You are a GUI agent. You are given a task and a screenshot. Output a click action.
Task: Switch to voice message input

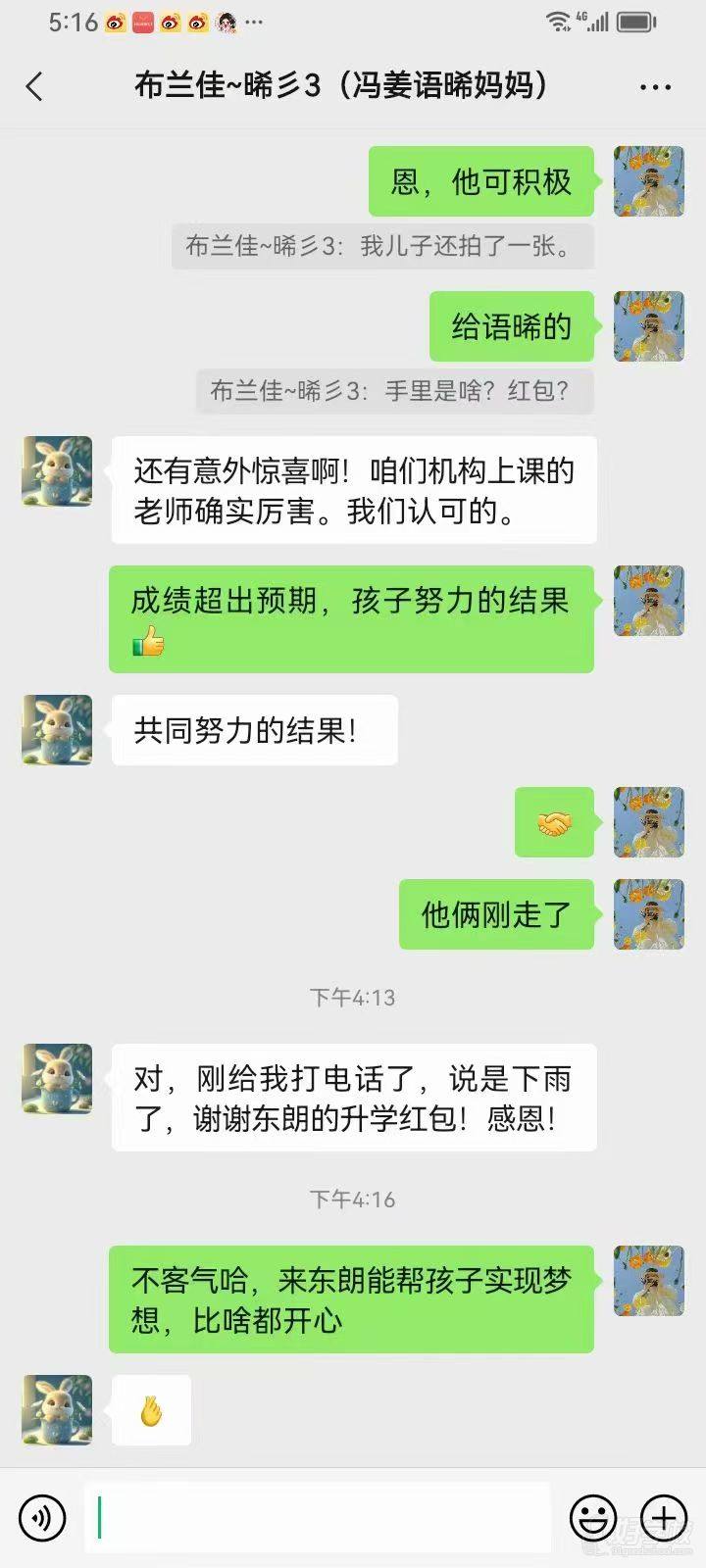[42, 1518]
